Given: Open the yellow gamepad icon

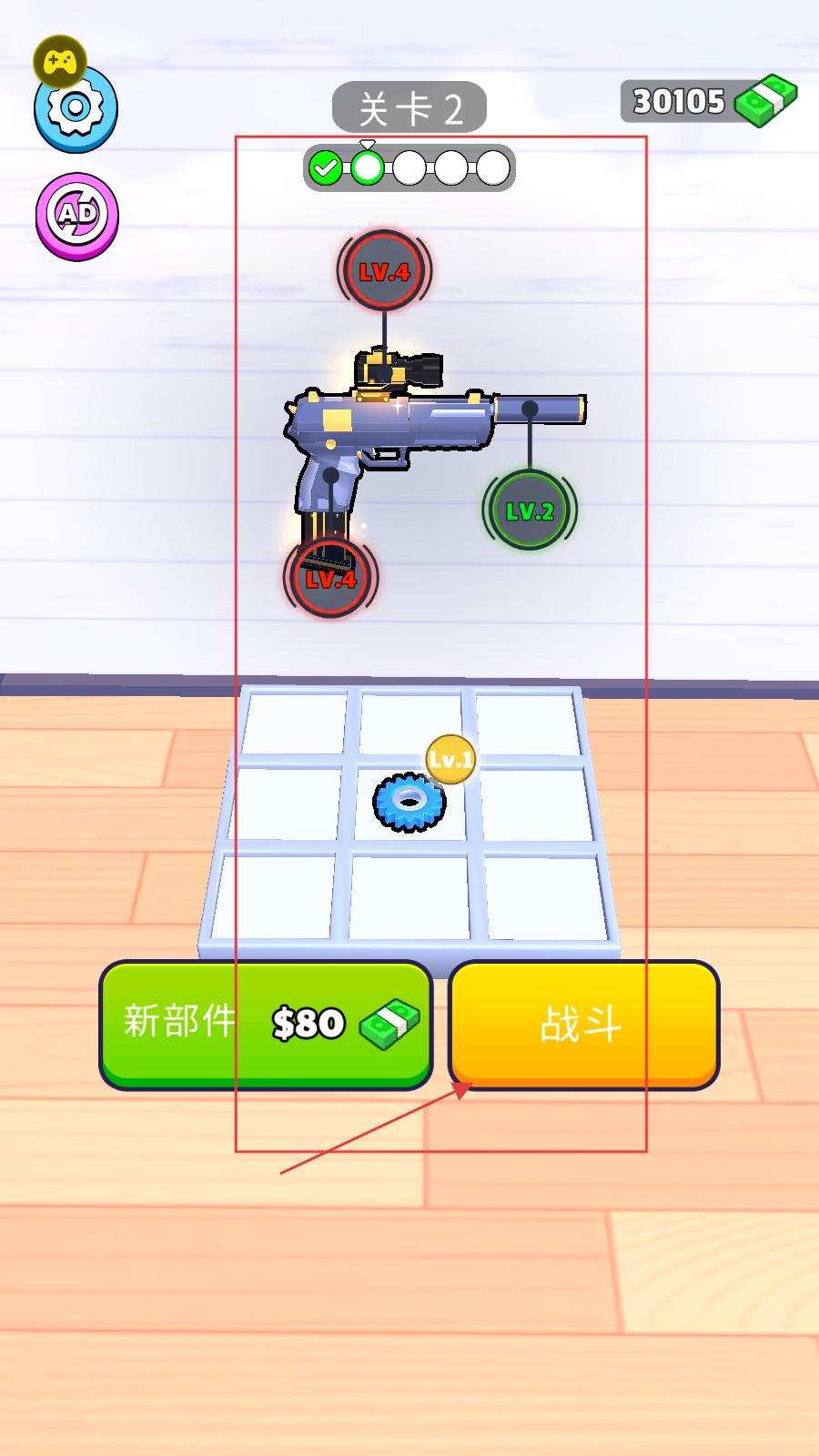Looking at the screenshot, I should [60, 61].
